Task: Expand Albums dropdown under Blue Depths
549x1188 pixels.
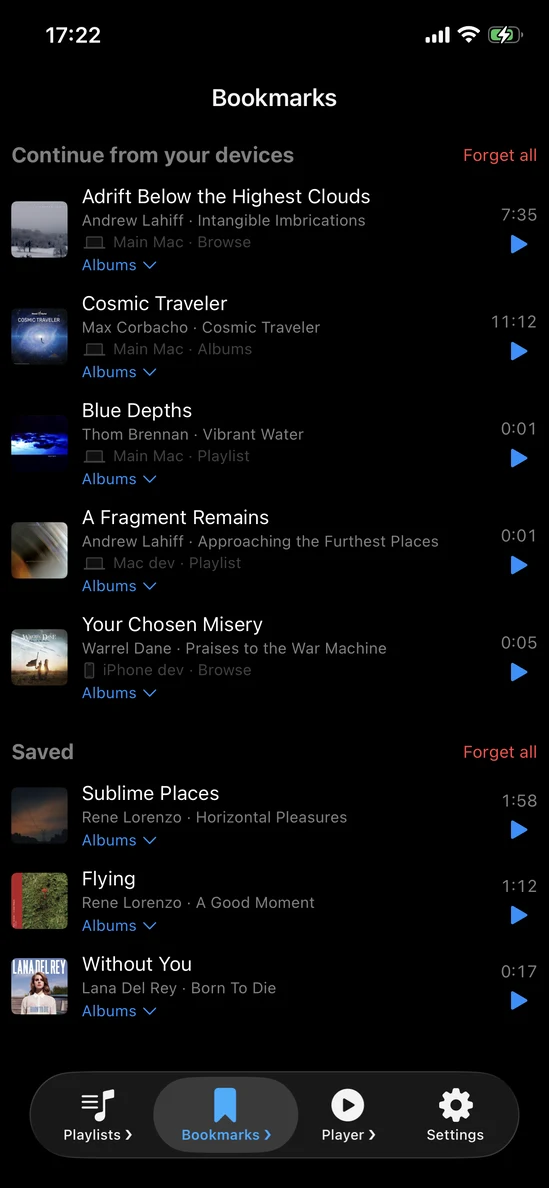Action: [x=119, y=479]
